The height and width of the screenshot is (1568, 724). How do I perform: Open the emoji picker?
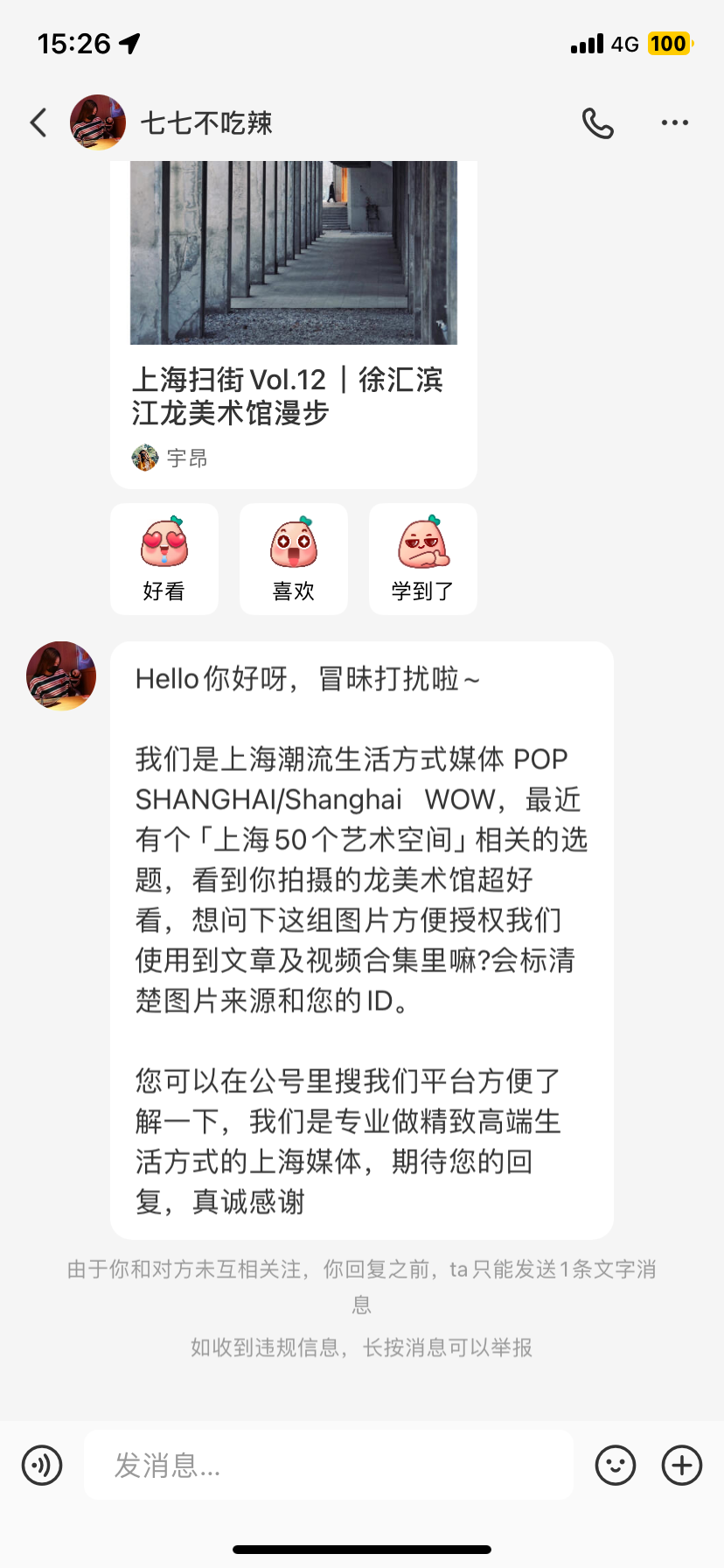point(616,1465)
